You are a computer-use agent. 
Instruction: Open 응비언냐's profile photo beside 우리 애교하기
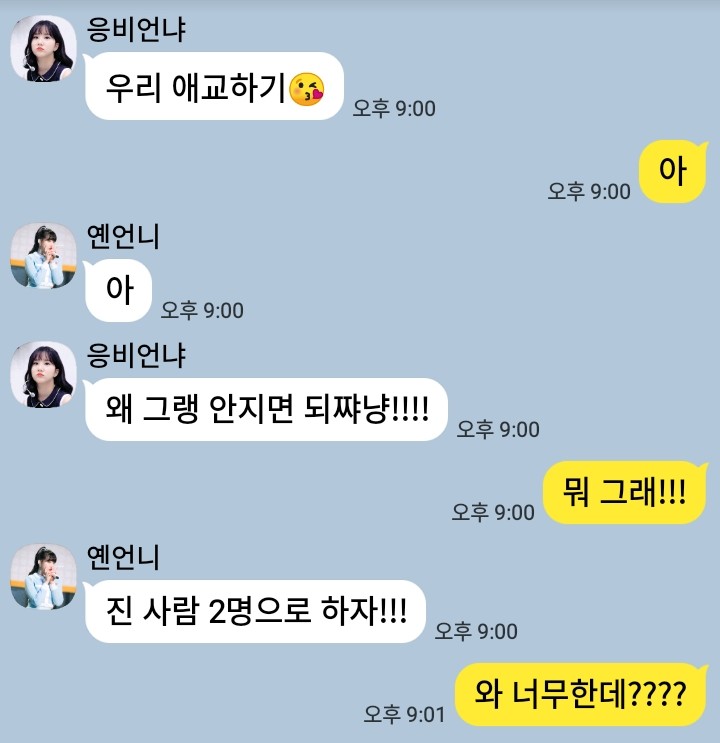[43, 48]
